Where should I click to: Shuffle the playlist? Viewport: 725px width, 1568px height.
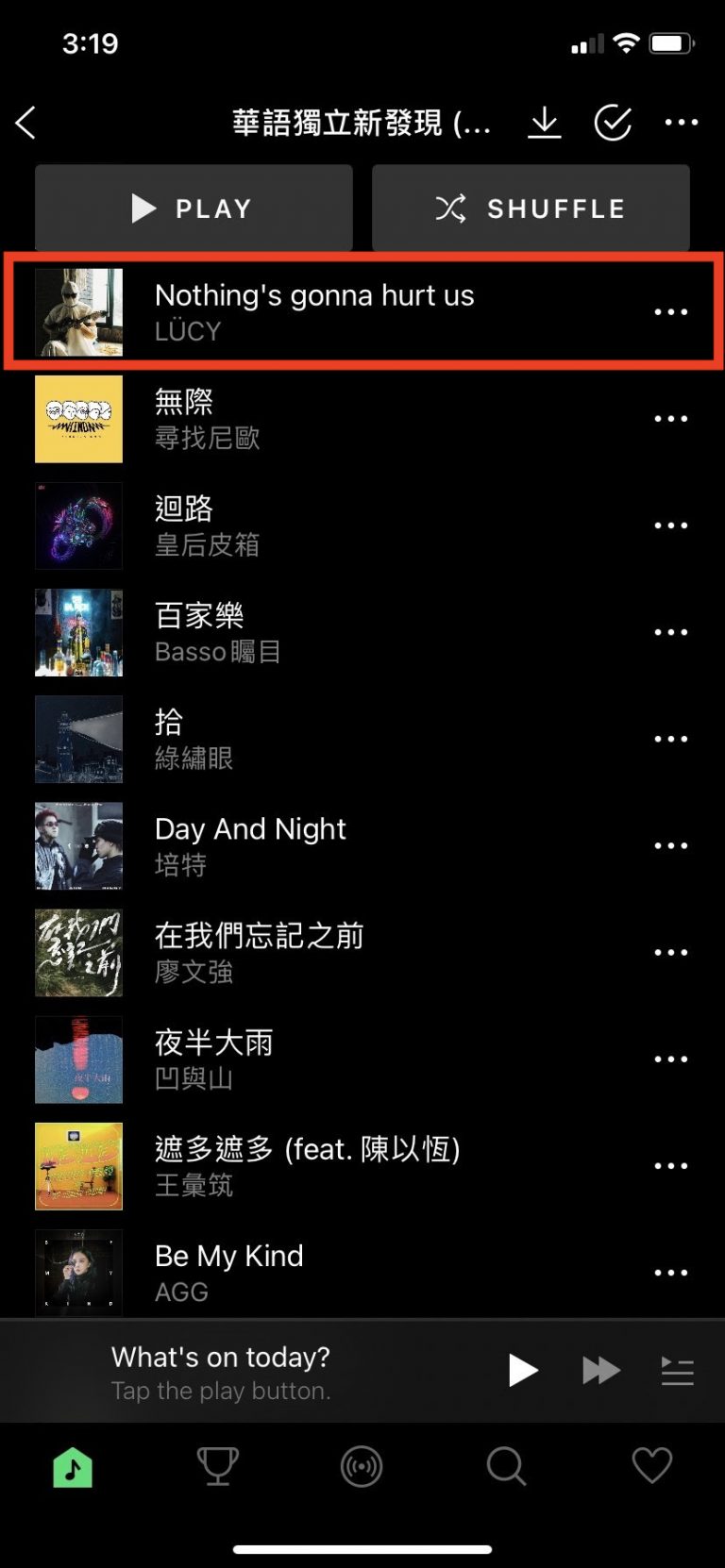[531, 208]
